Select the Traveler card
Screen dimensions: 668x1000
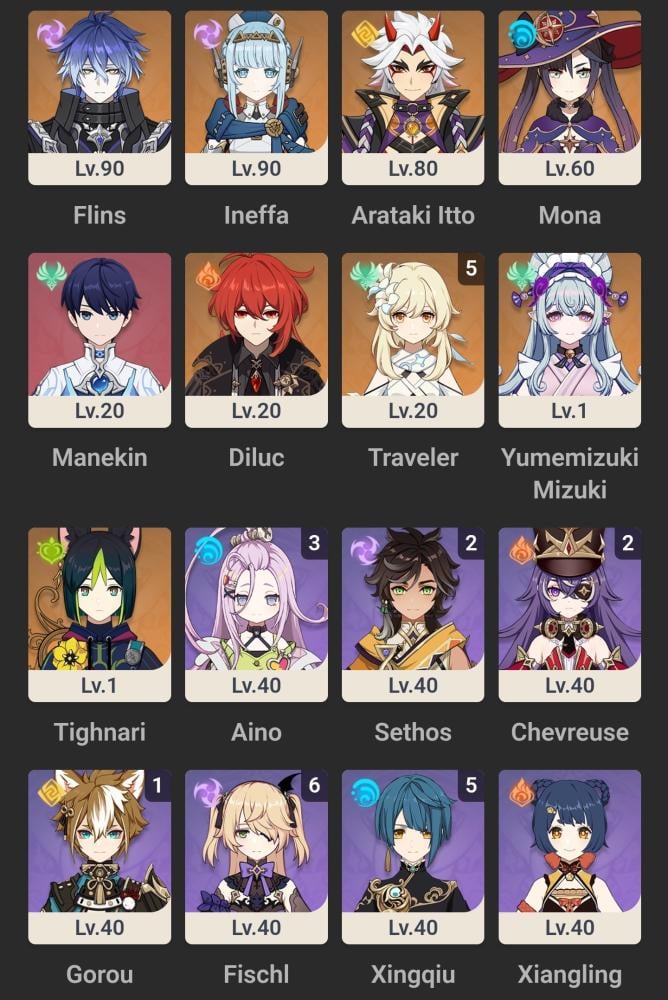click(413, 339)
